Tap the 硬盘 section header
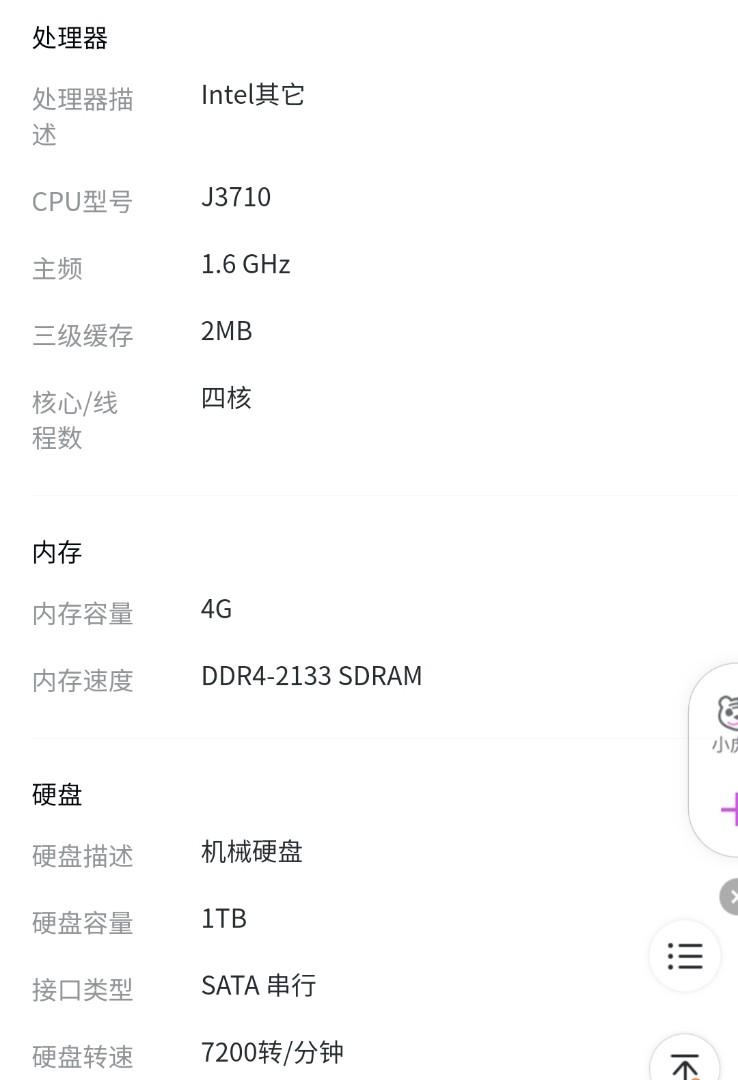This screenshot has height=1080, width=738. [x=56, y=793]
